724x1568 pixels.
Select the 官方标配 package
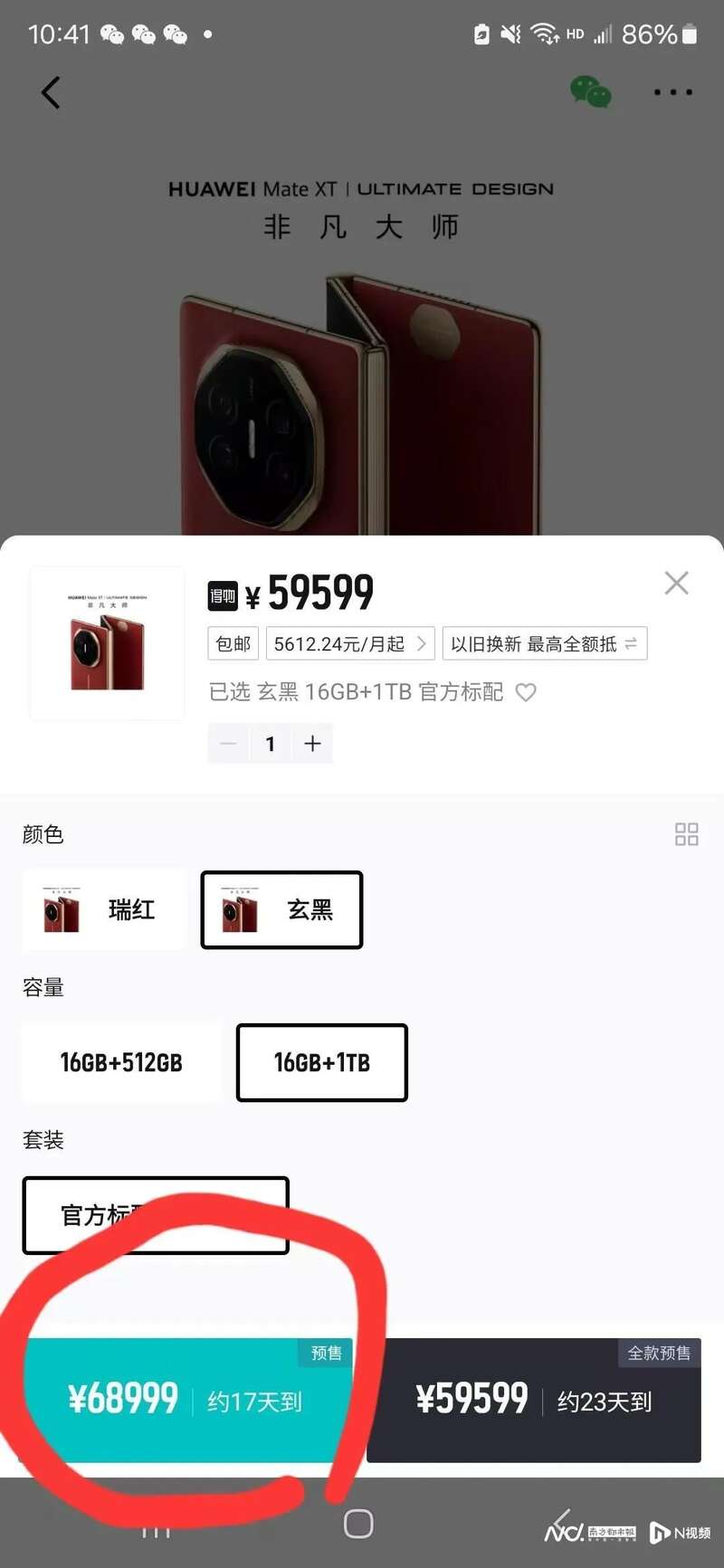click(156, 1214)
